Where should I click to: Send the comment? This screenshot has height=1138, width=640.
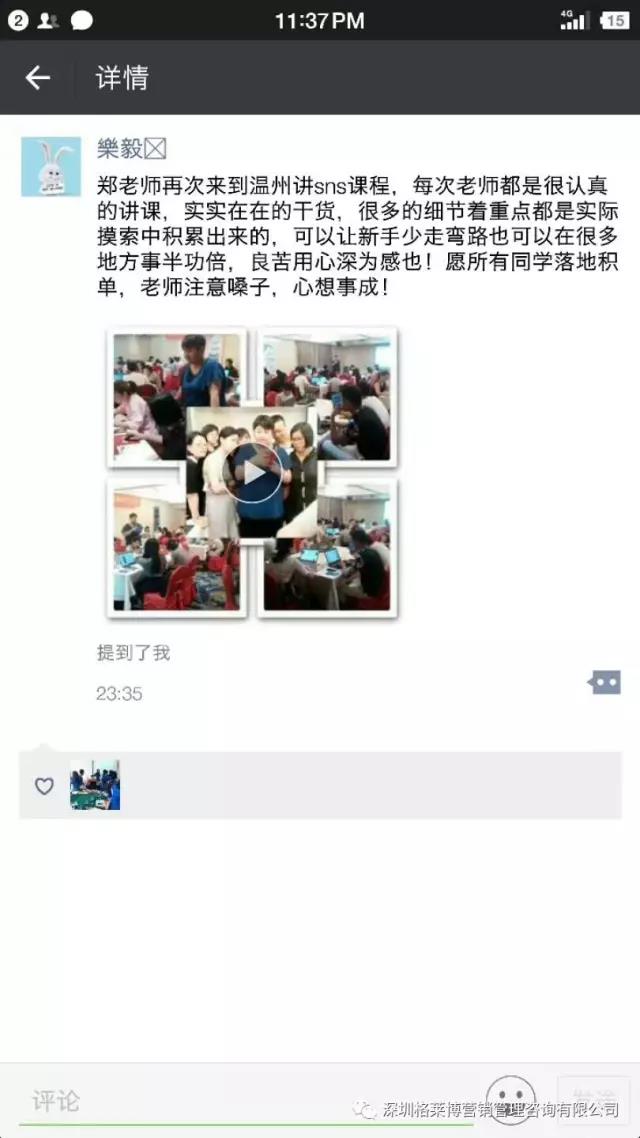coord(592,1099)
